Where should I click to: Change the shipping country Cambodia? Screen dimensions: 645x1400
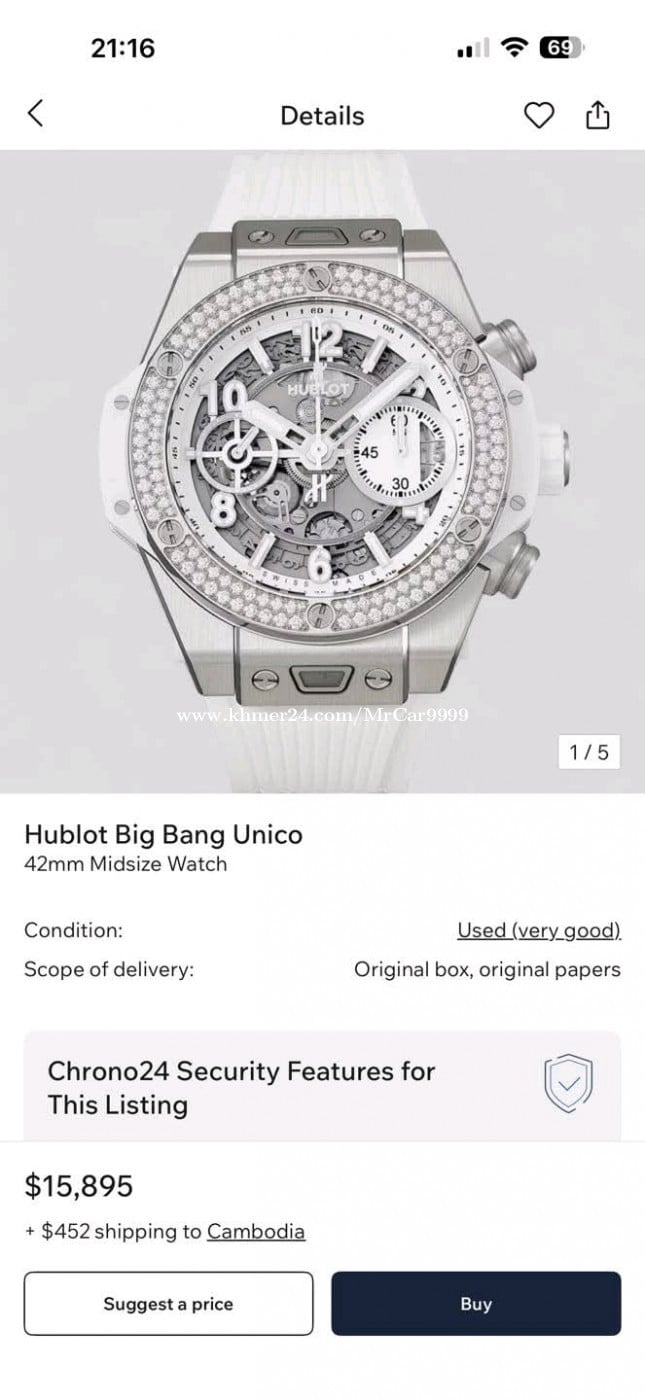tap(256, 1231)
